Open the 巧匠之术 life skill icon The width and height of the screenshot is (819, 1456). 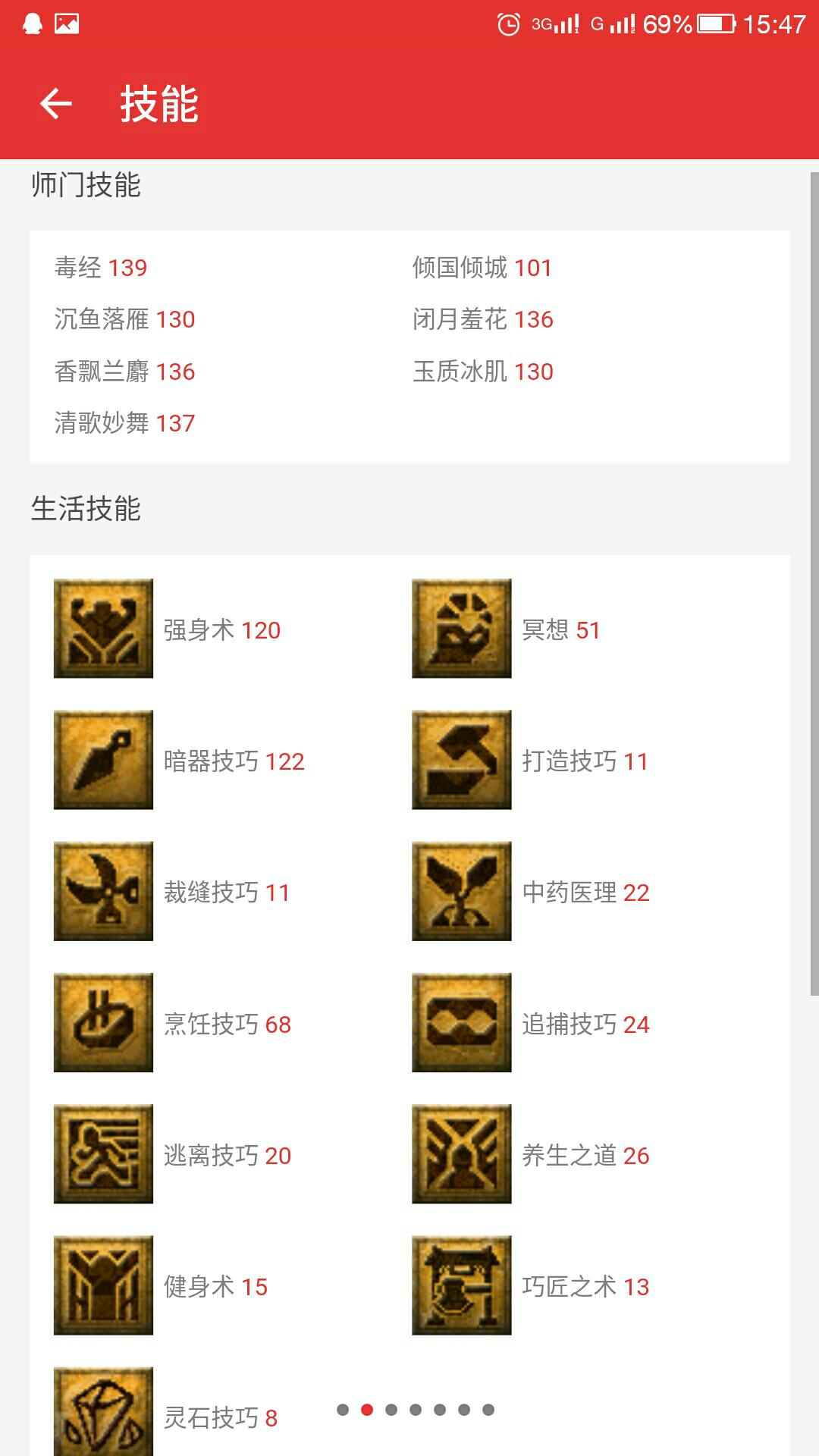[x=461, y=1285]
